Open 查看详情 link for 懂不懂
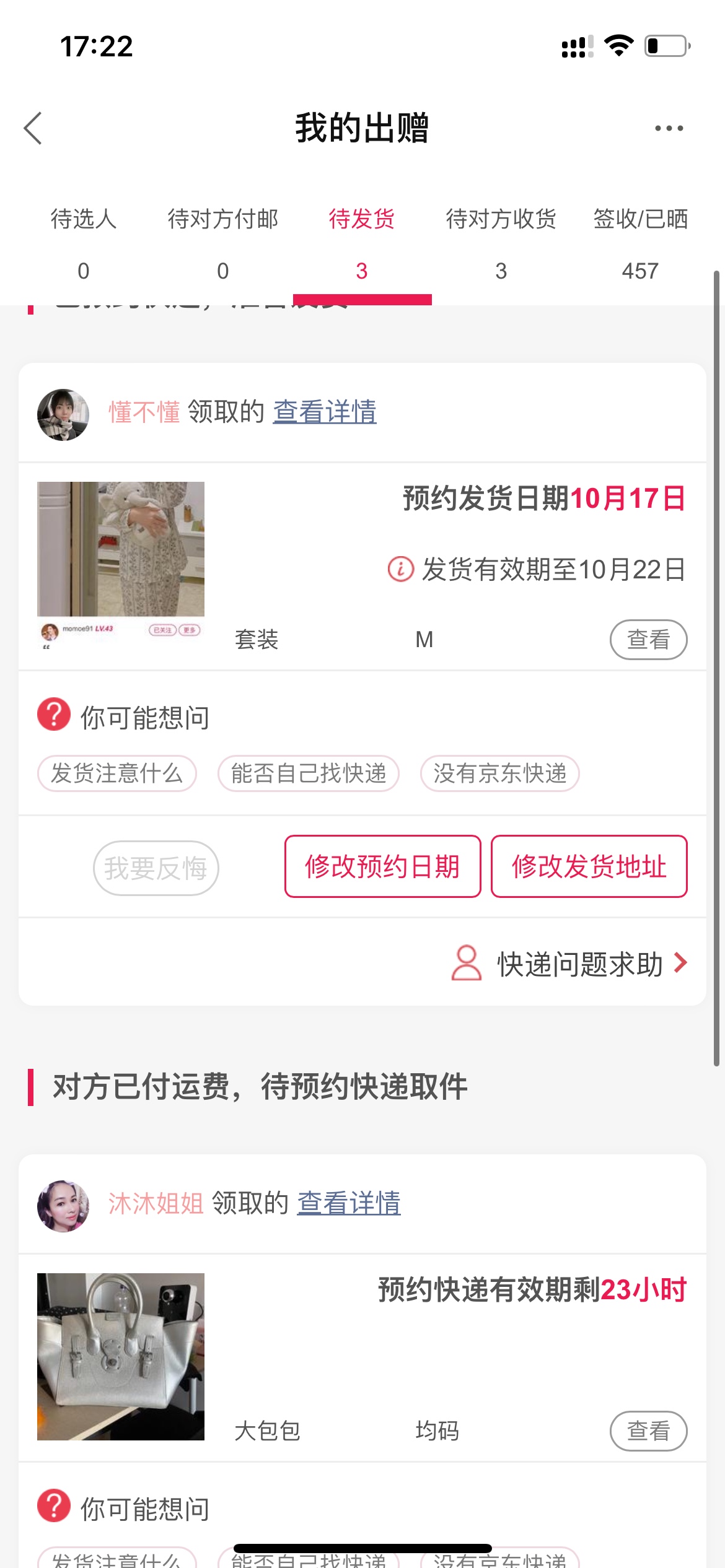 point(325,412)
